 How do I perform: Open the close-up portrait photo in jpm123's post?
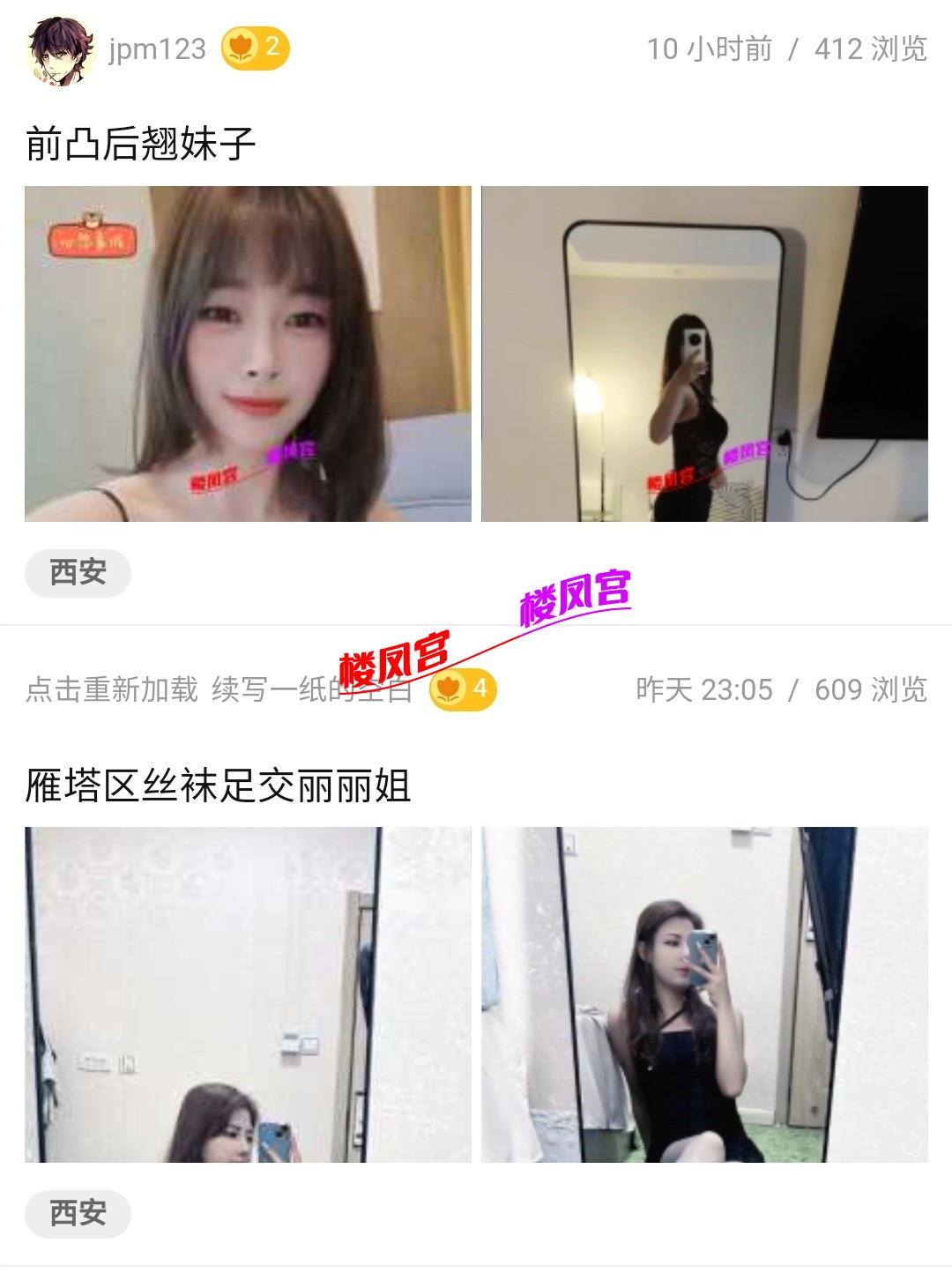[248, 354]
